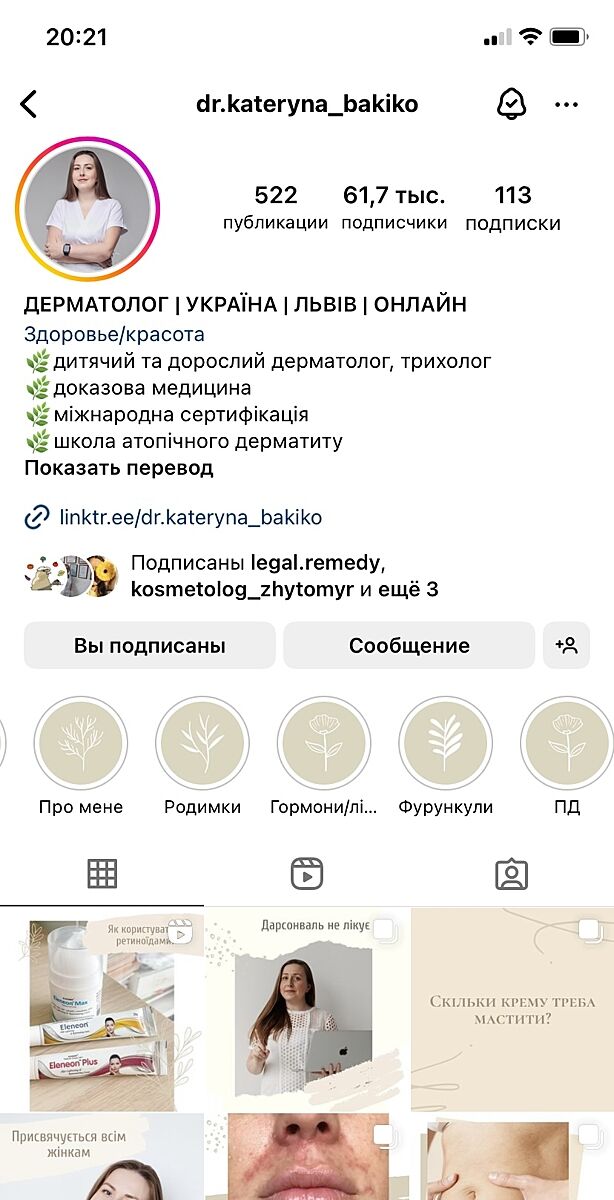
Task: Open the Про мене story highlight
Action: coord(80,744)
